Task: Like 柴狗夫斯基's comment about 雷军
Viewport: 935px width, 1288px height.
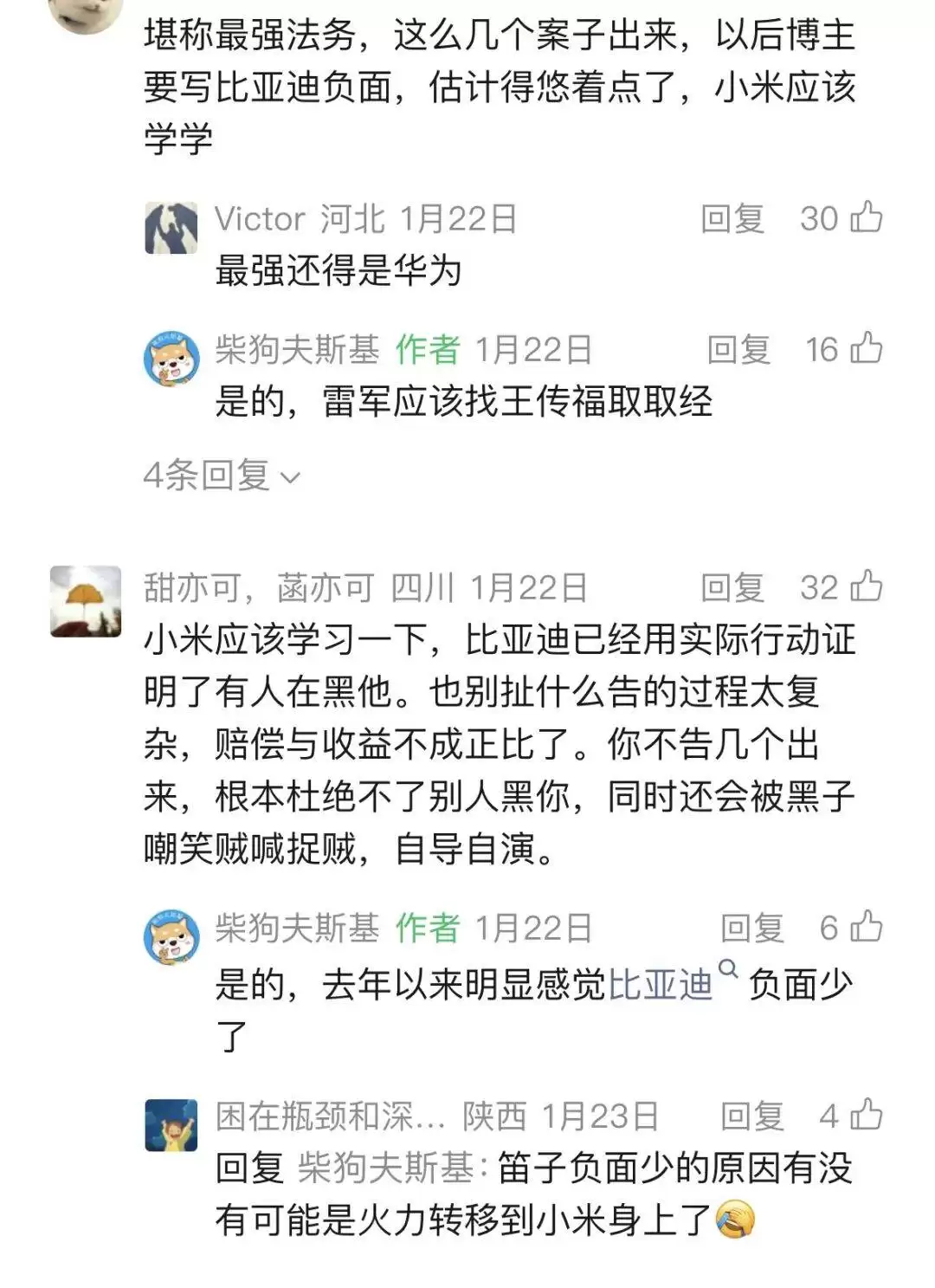Action: 867,349
